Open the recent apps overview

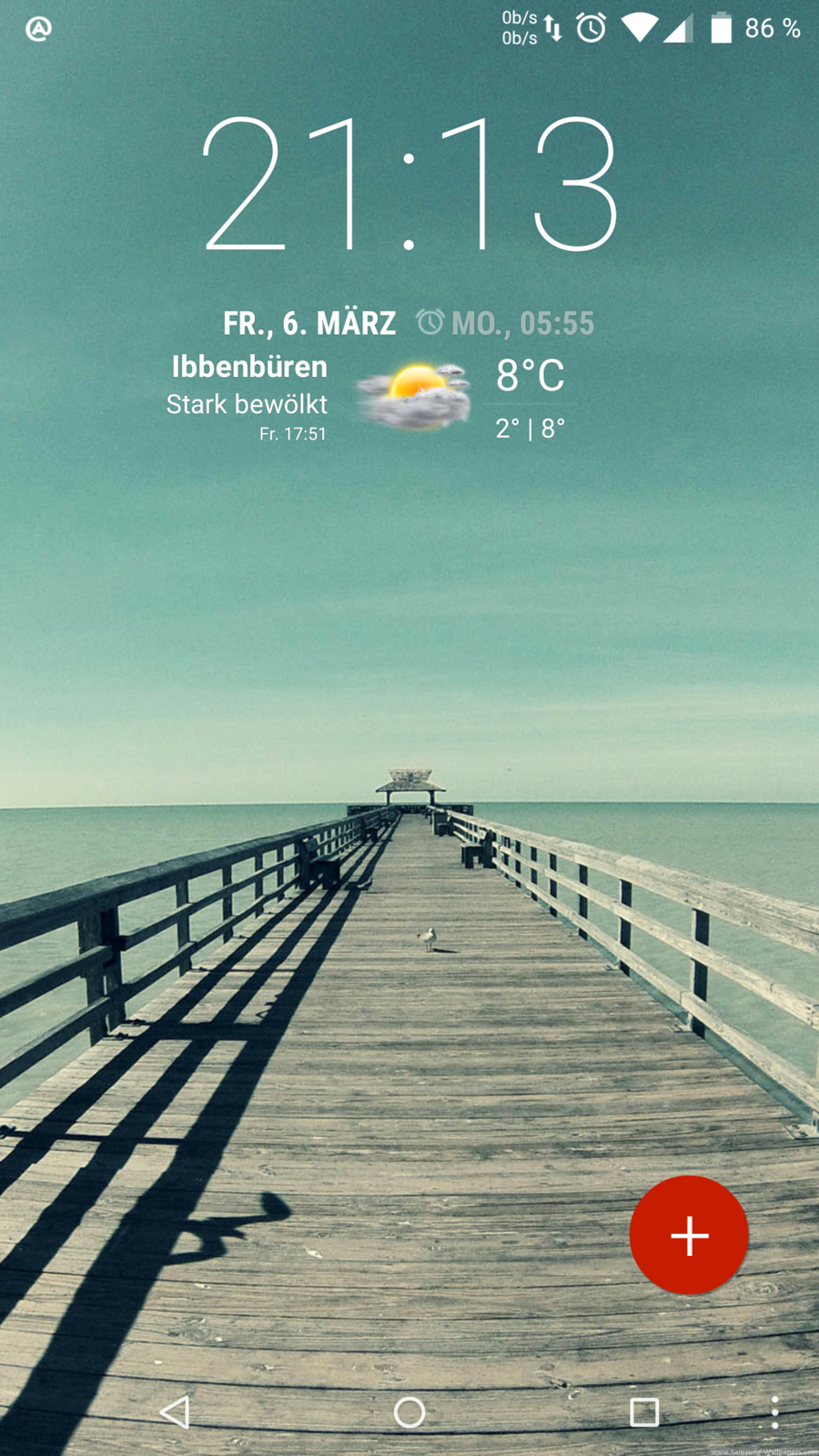pos(644,1412)
